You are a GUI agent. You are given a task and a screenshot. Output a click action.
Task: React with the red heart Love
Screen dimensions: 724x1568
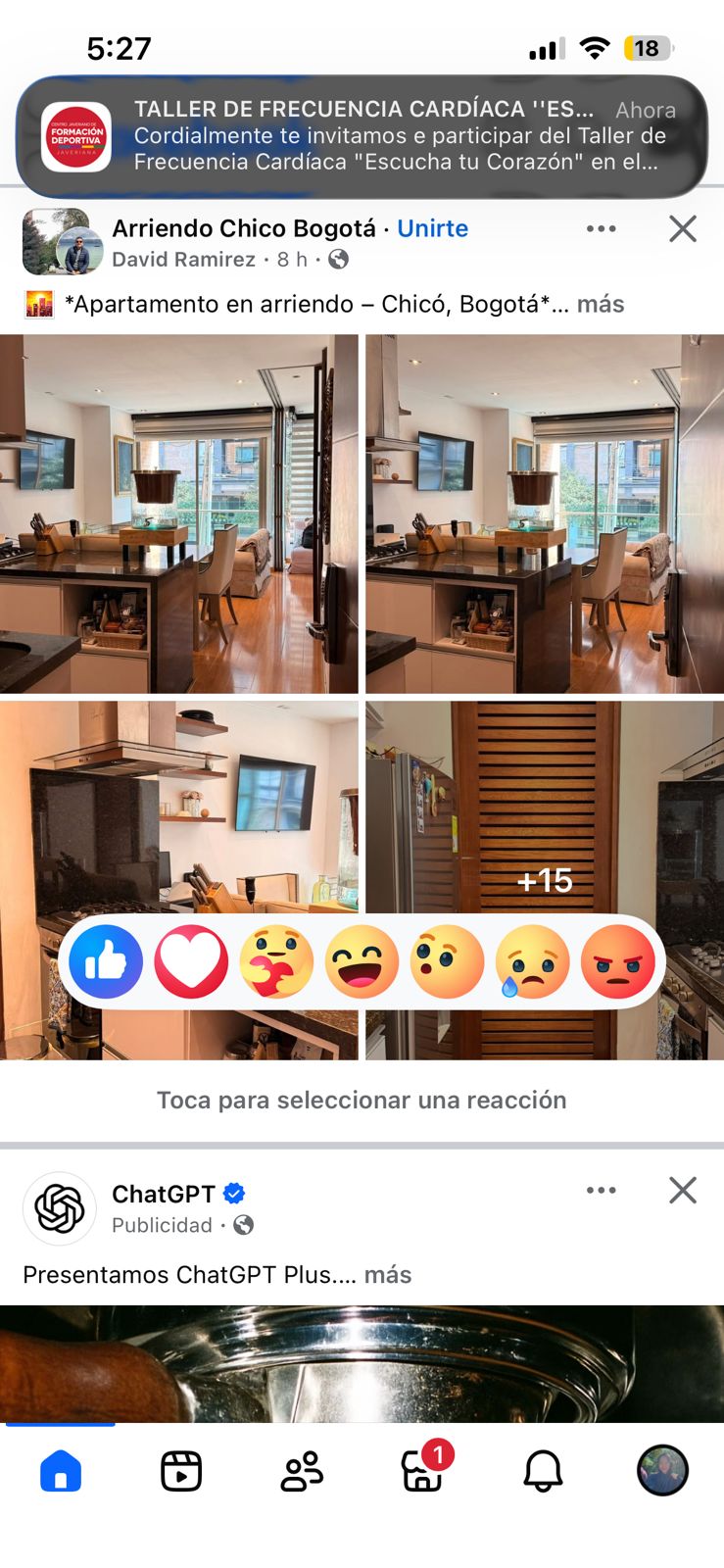tap(191, 962)
